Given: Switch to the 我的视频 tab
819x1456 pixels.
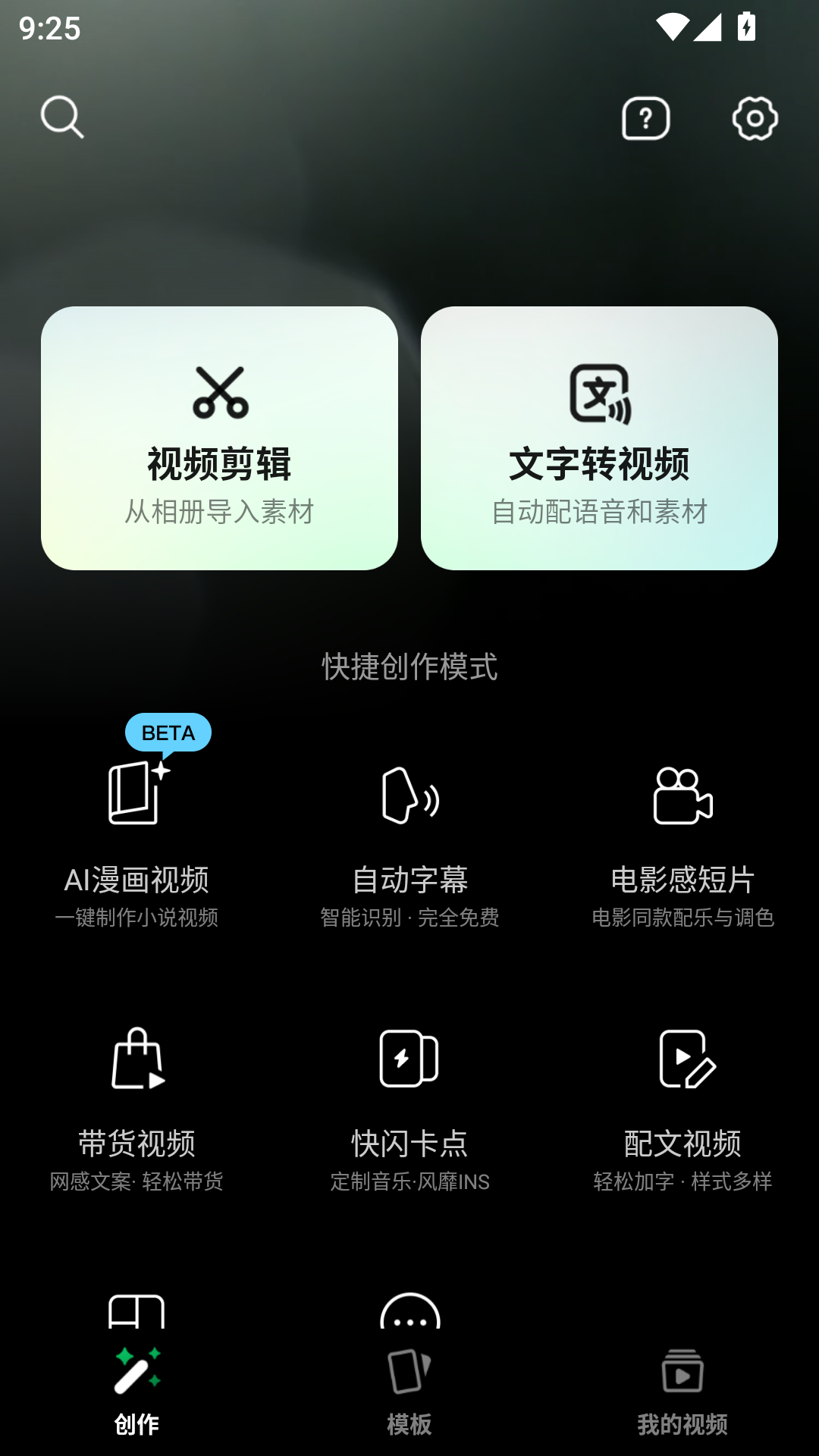Looking at the screenshot, I should 682,1392.
